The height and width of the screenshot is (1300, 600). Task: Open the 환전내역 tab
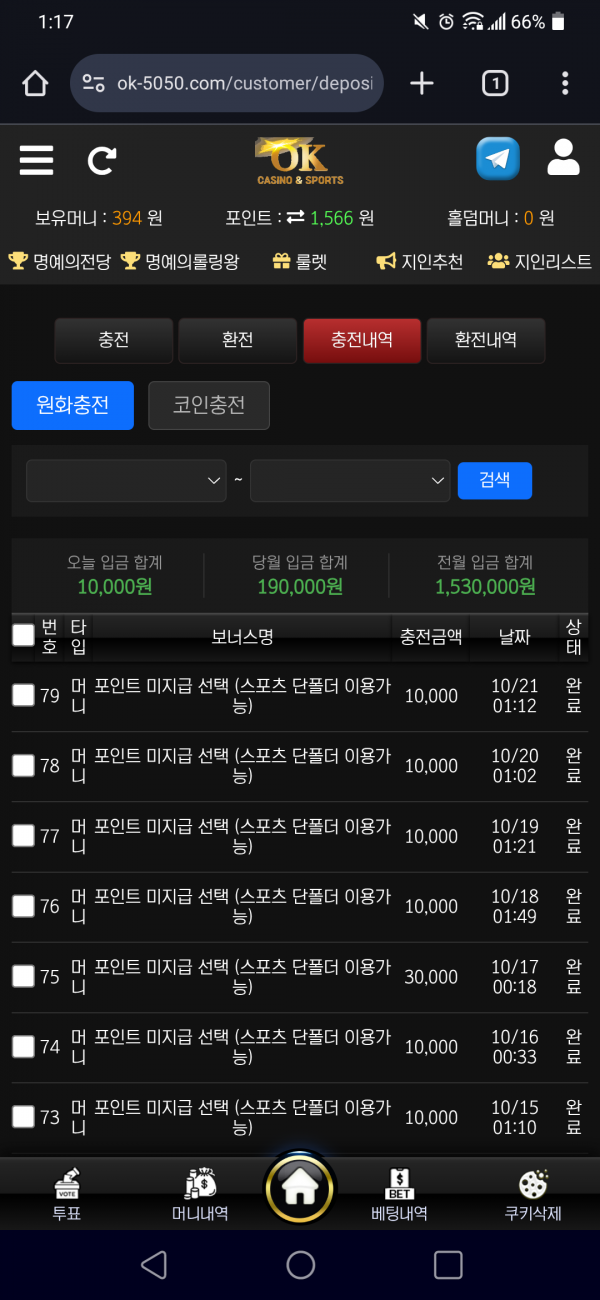[x=486, y=340]
